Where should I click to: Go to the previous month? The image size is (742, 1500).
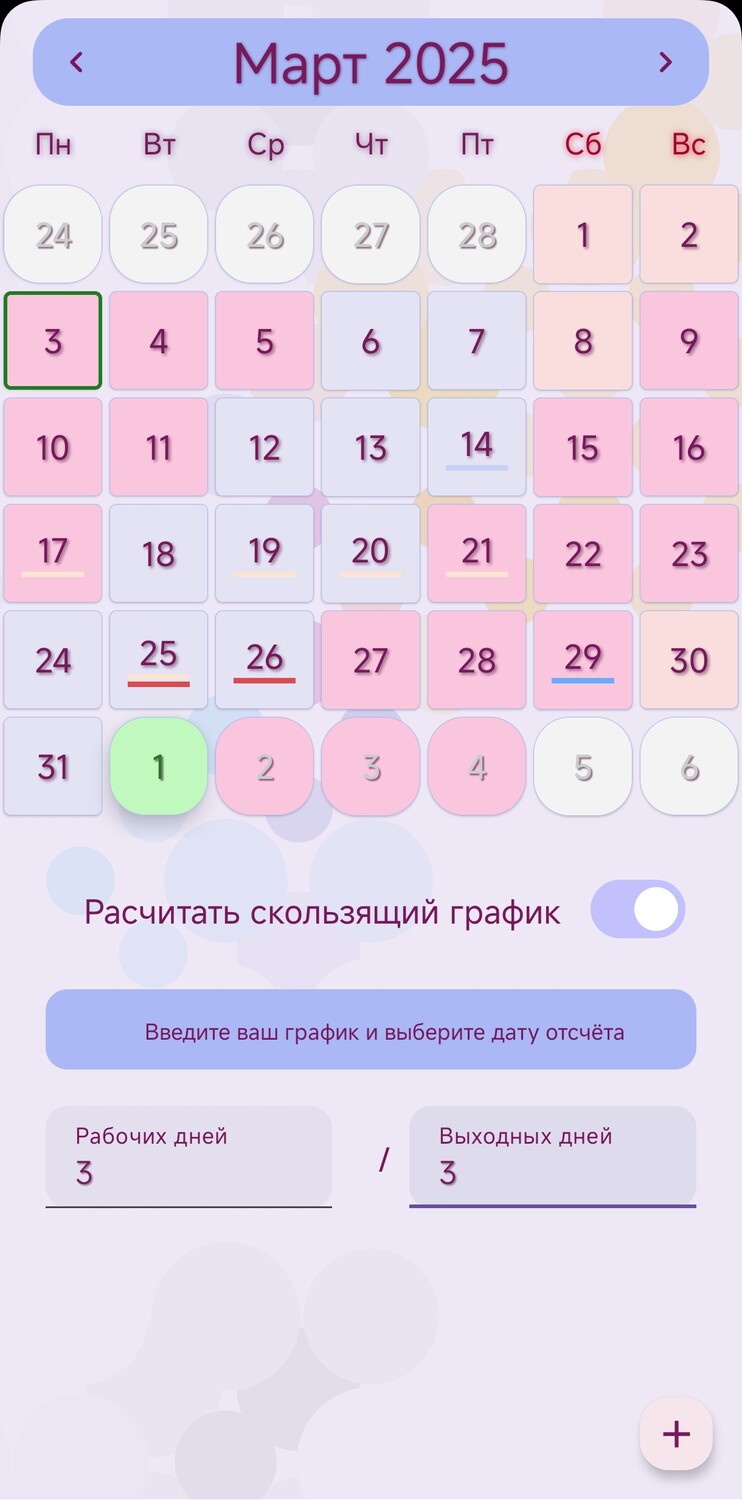(x=77, y=62)
